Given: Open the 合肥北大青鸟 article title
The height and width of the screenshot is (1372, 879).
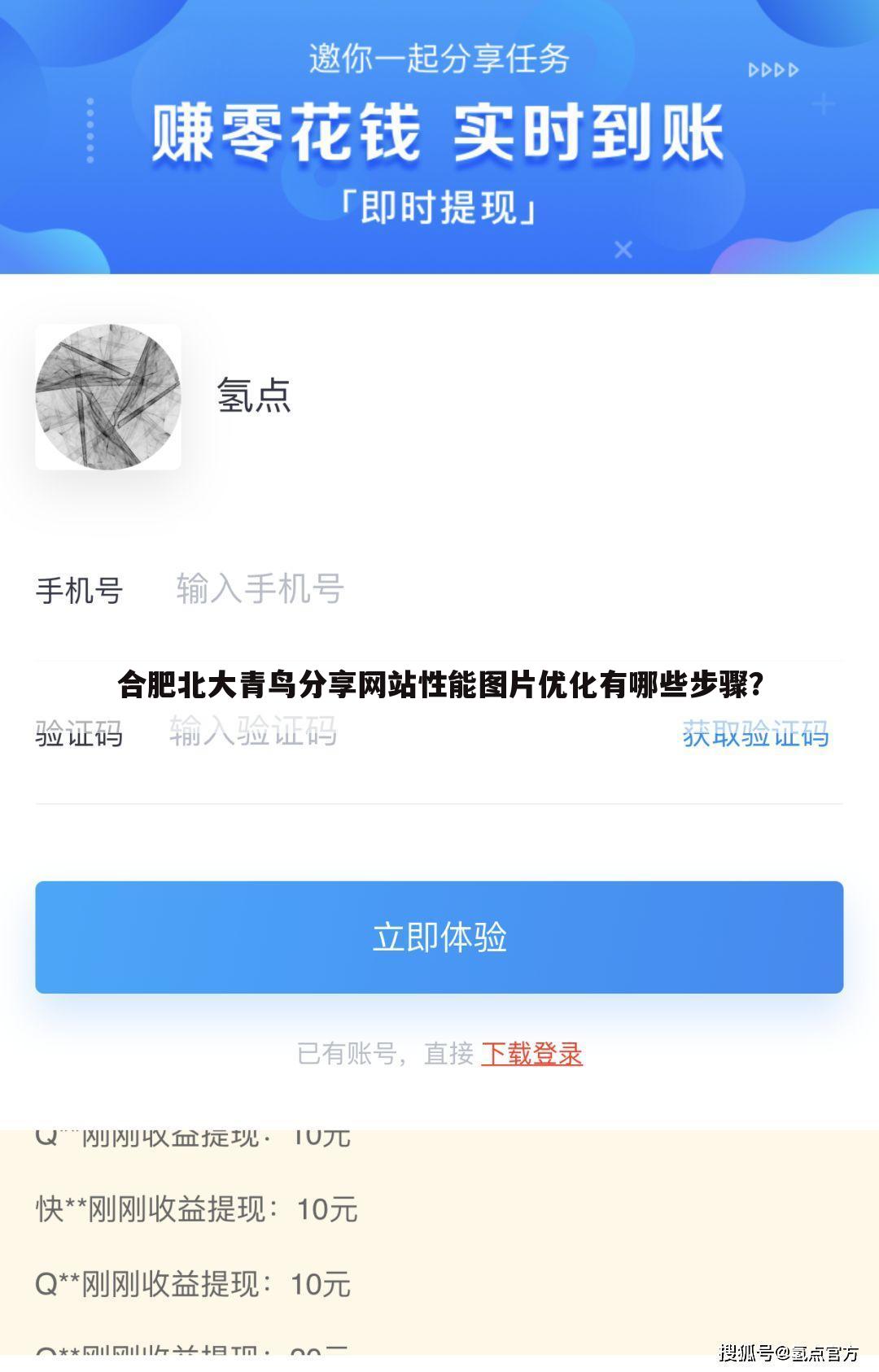Looking at the screenshot, I should [x=439, y=684].
